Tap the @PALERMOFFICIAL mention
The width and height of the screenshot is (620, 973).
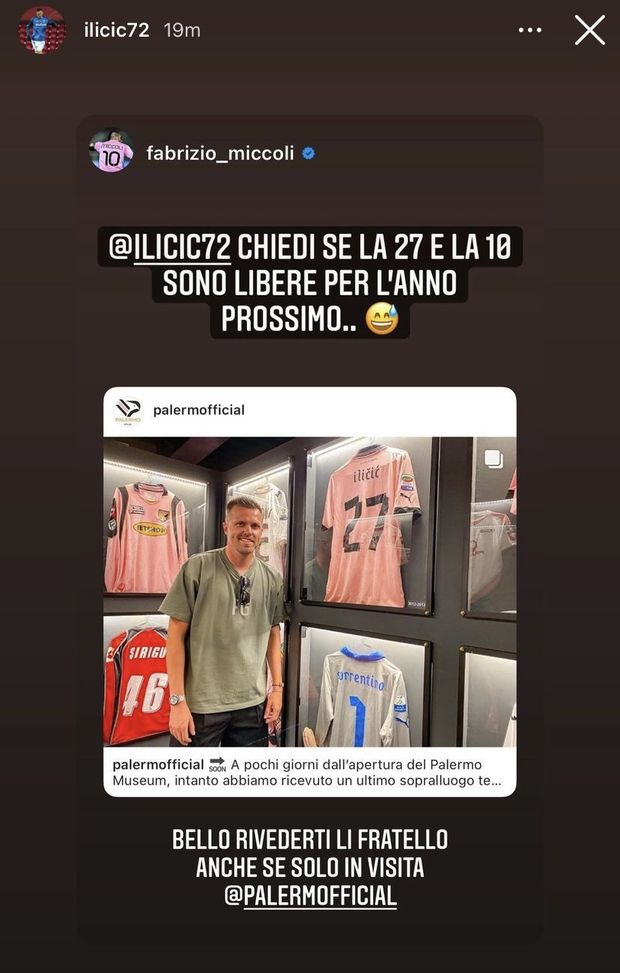pos(310,896)
